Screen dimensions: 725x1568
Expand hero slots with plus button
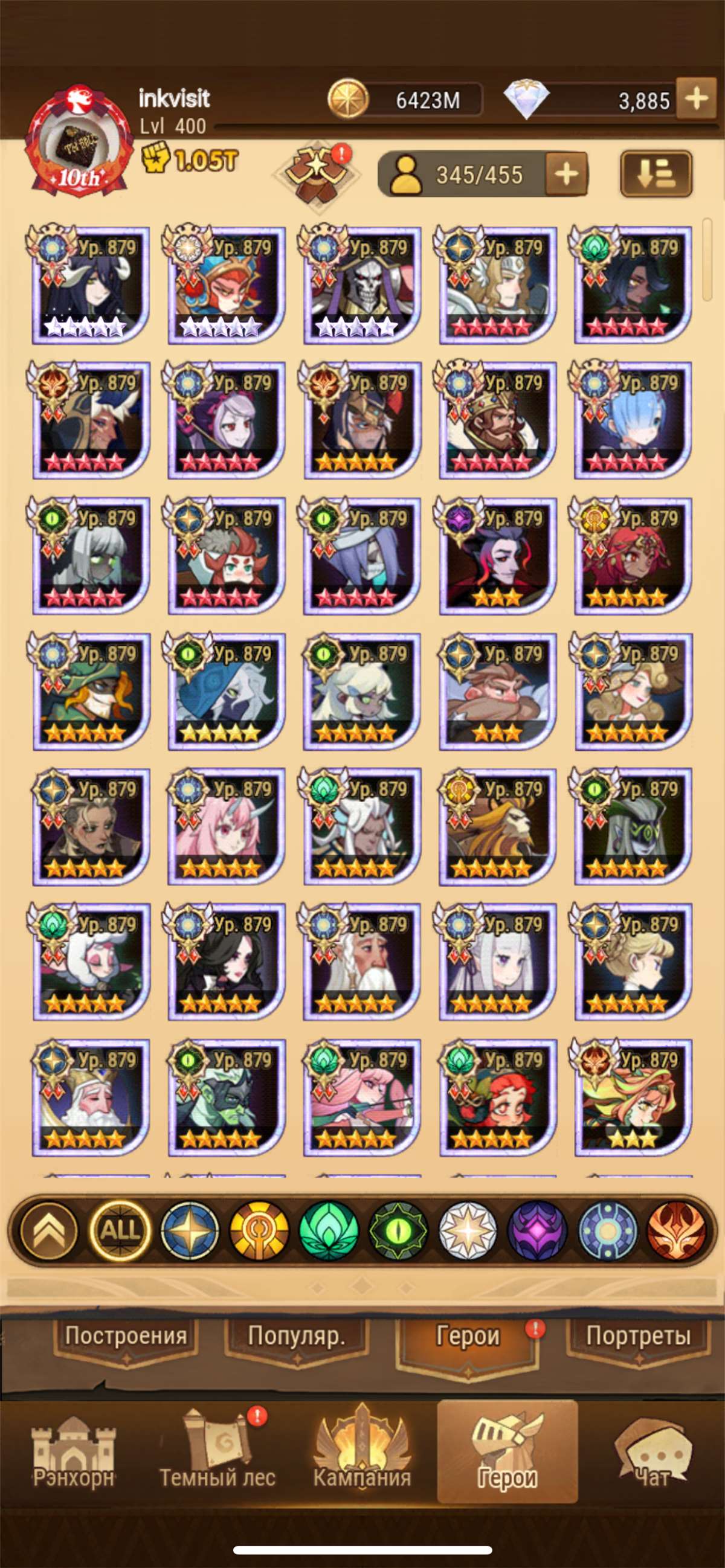tap(566, 175)
